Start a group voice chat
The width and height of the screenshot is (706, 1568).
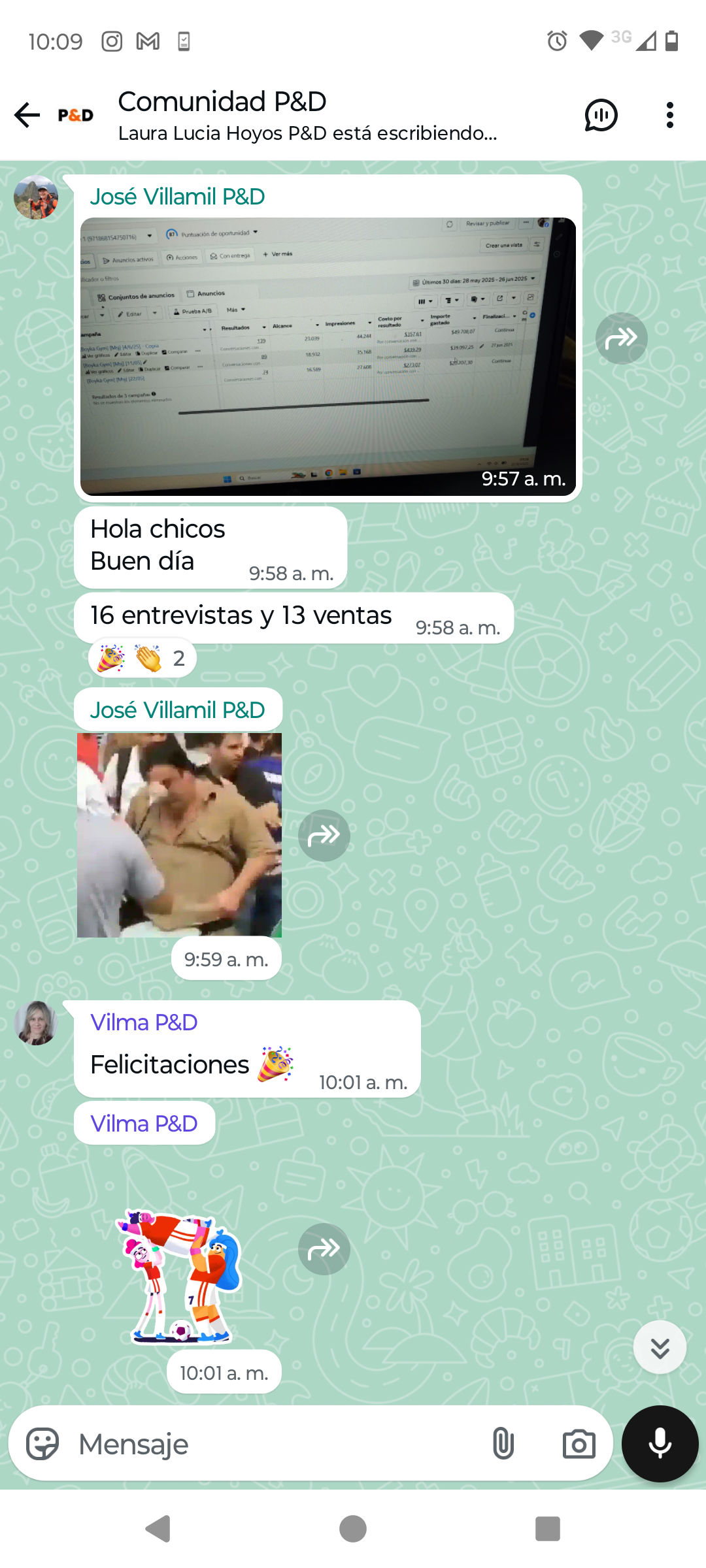[601, 115]
